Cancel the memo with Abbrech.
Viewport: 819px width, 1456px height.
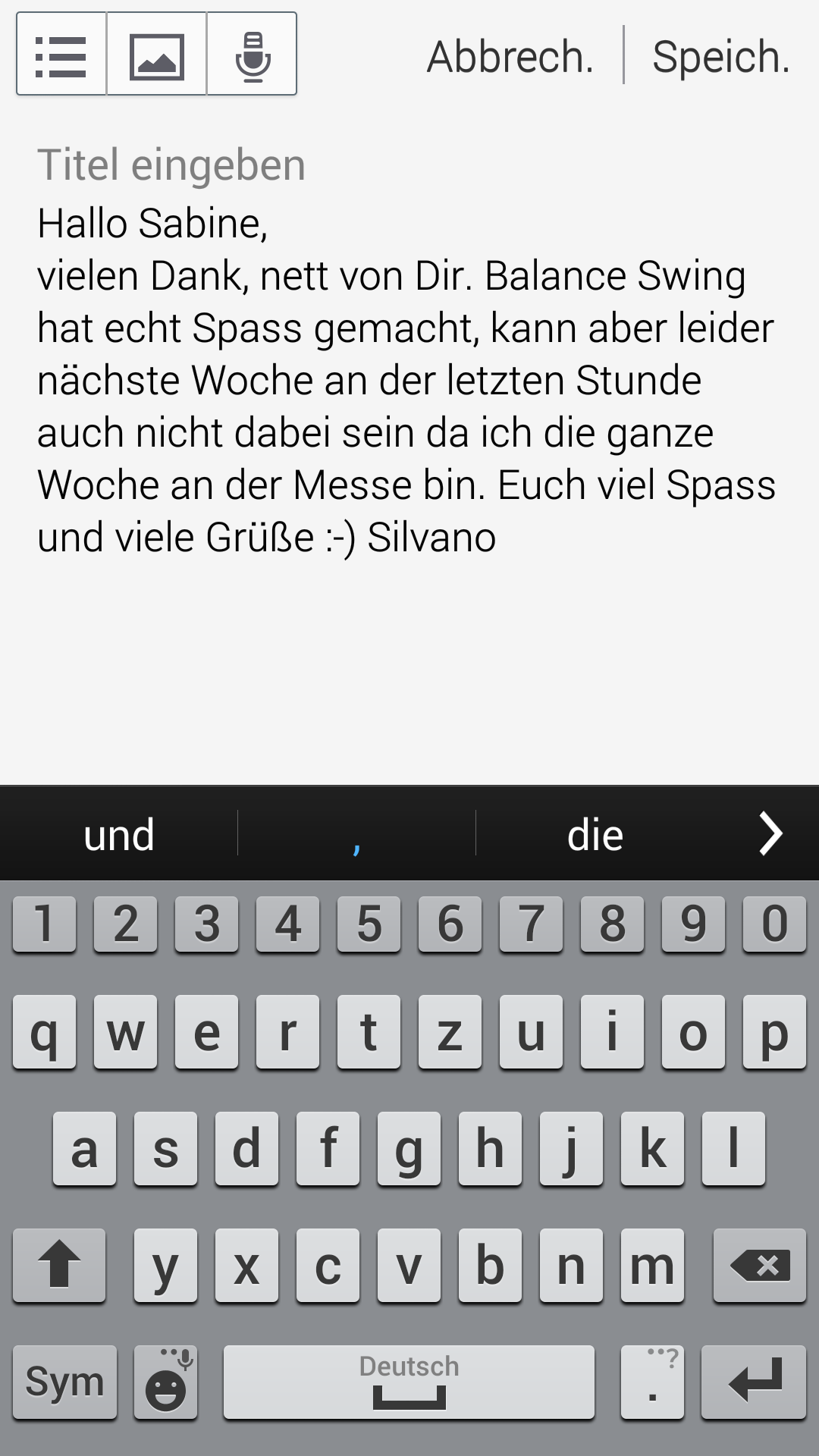coord(510,57)
